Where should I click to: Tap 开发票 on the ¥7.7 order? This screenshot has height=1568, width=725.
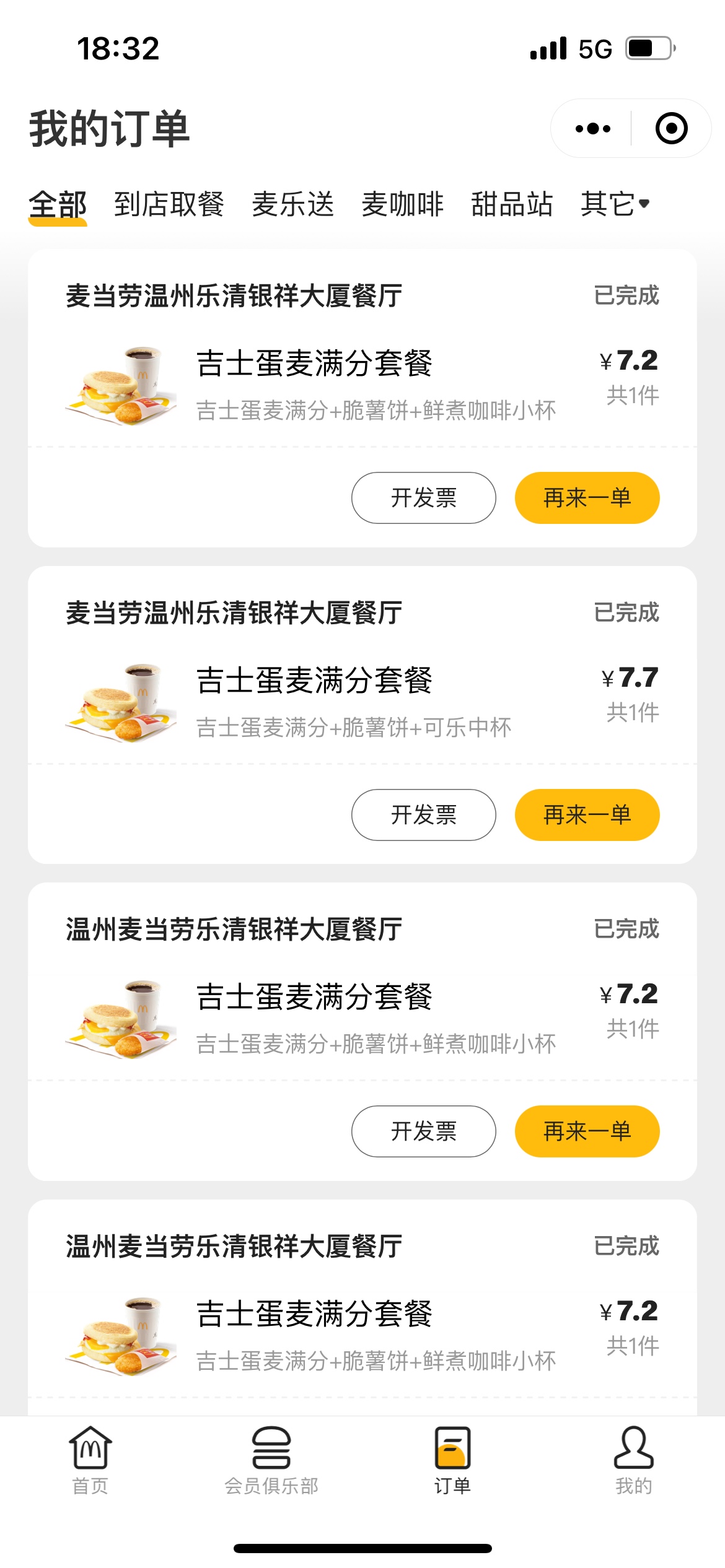click(423, 815)
